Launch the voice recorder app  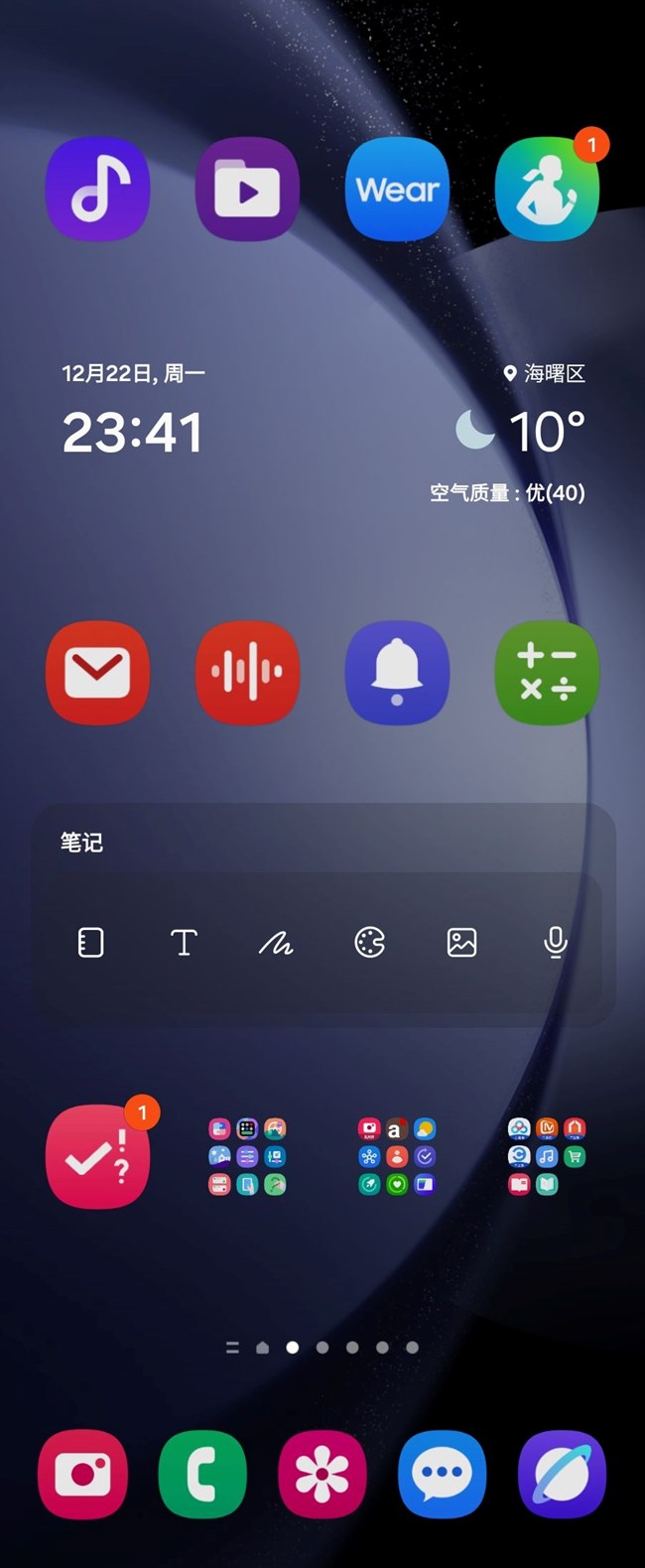[247, 673]
